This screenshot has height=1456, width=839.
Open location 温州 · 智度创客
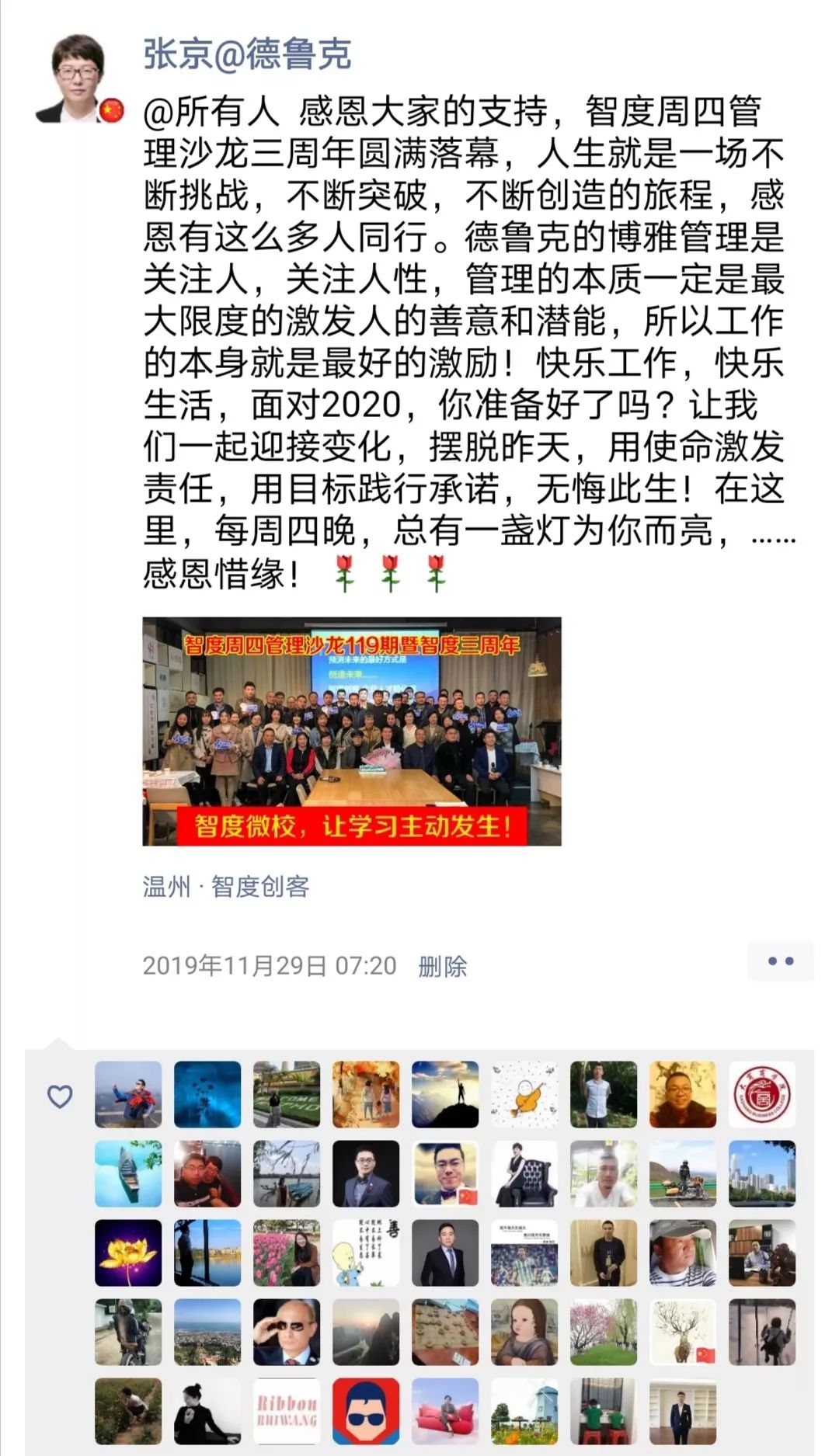[226, 886]
